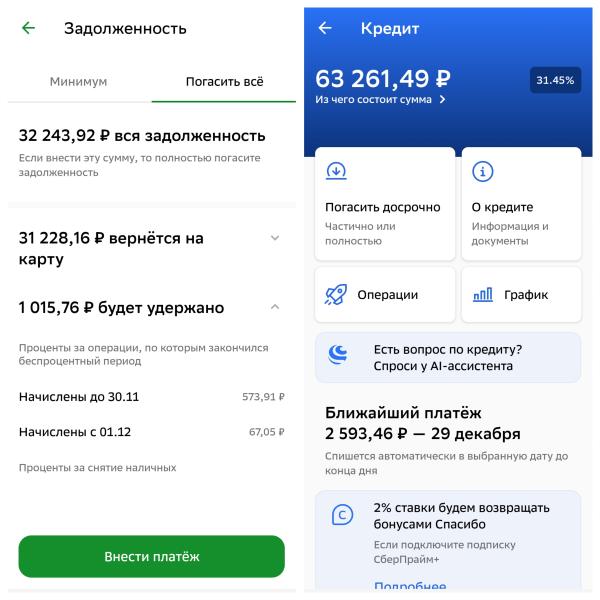600x600 pixels.
Task: Switch to the Минимум tab
Action: (79, 81)
